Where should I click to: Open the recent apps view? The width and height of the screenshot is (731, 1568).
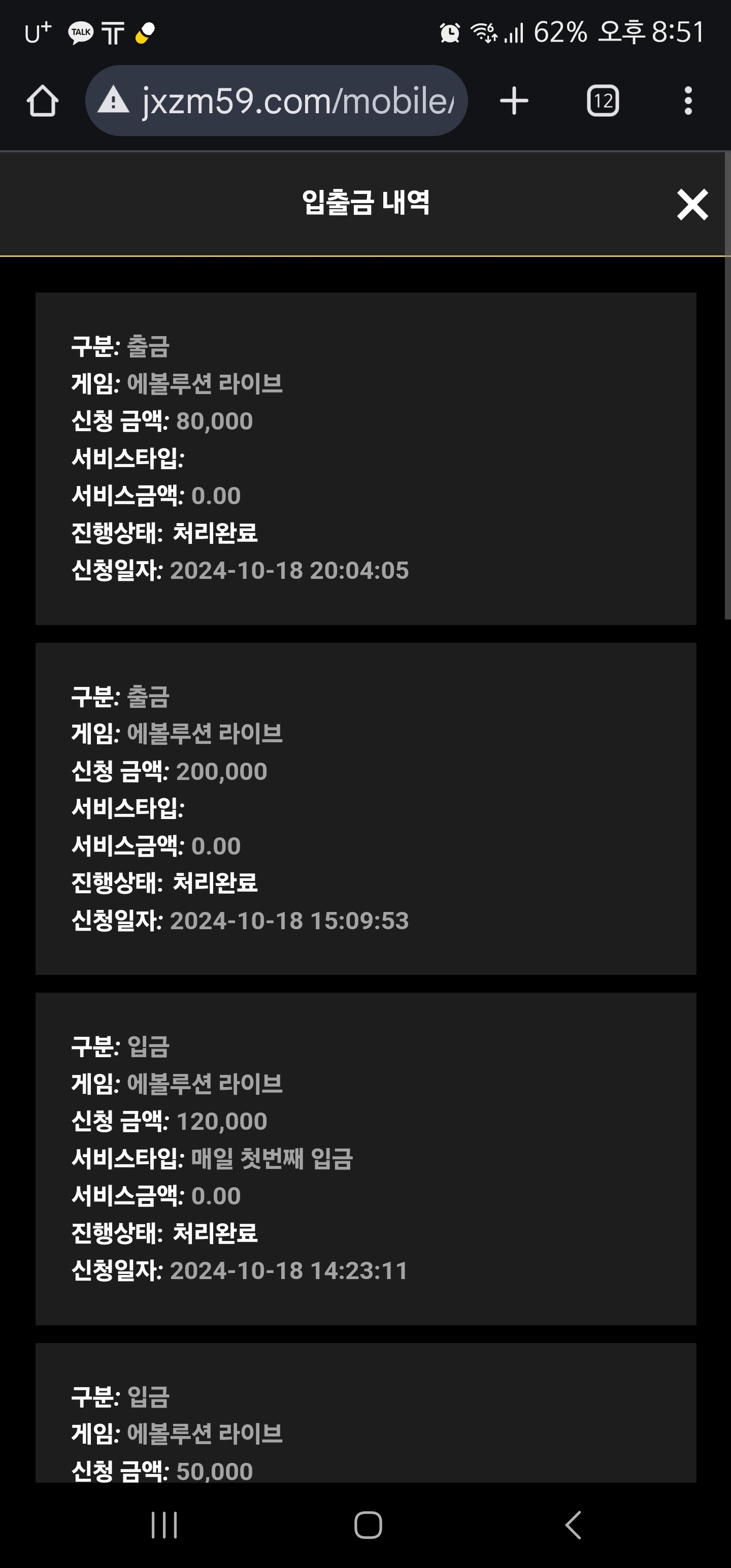[164, 1525]
